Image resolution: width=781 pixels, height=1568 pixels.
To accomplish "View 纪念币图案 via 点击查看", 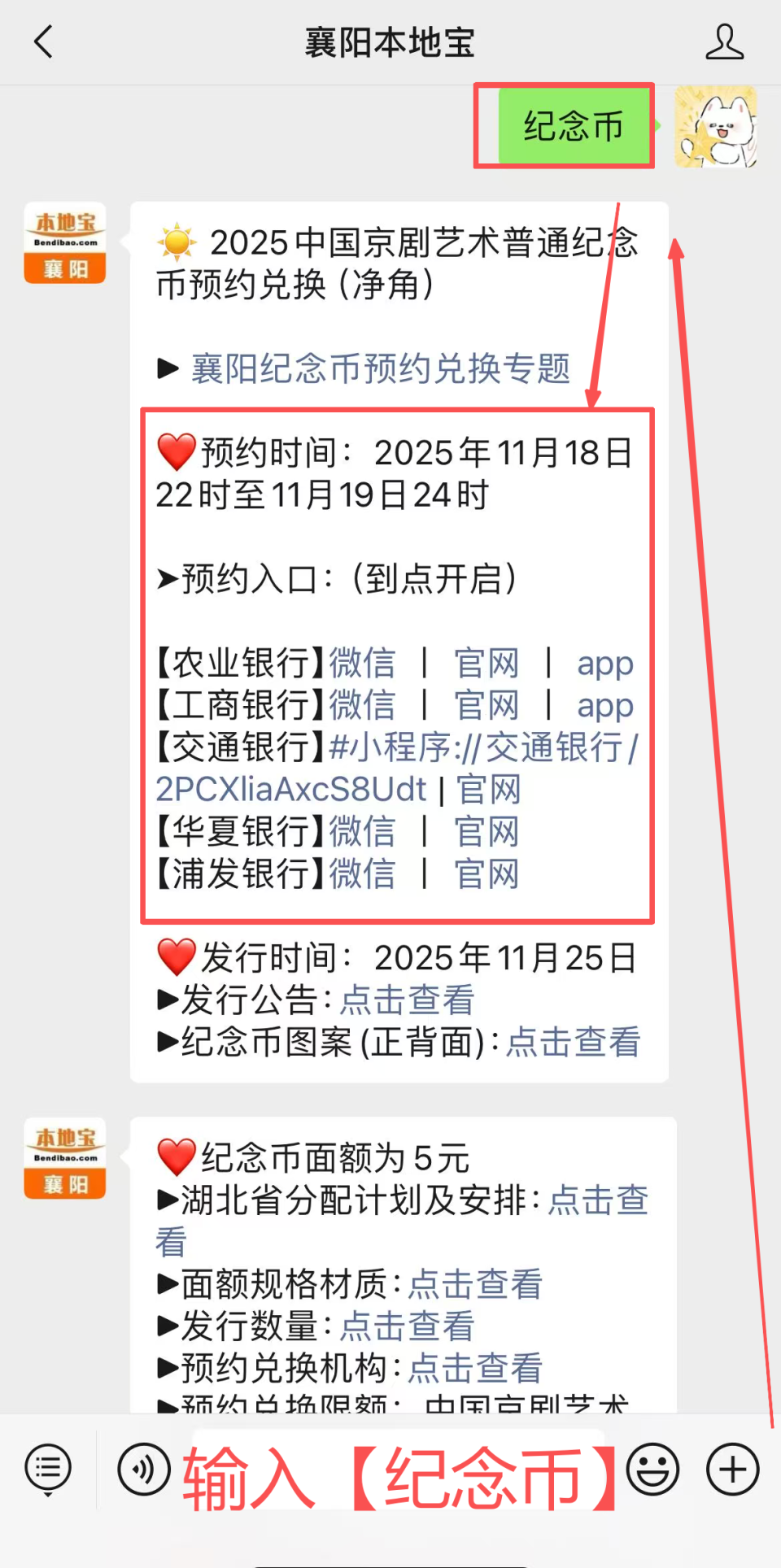I will point(574,1042).
